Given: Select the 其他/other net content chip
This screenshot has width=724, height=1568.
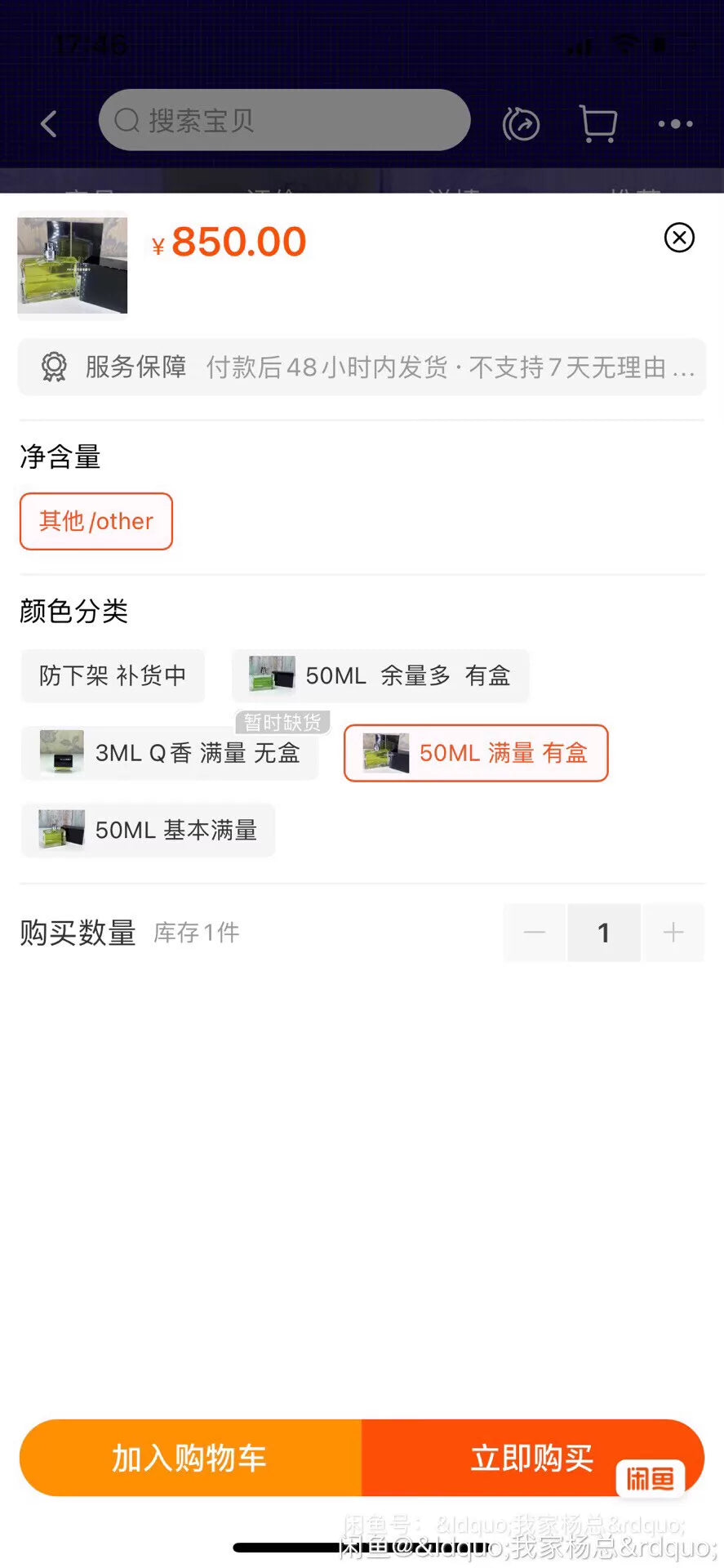Looking at the screenshot, I should tap(96, 521).
